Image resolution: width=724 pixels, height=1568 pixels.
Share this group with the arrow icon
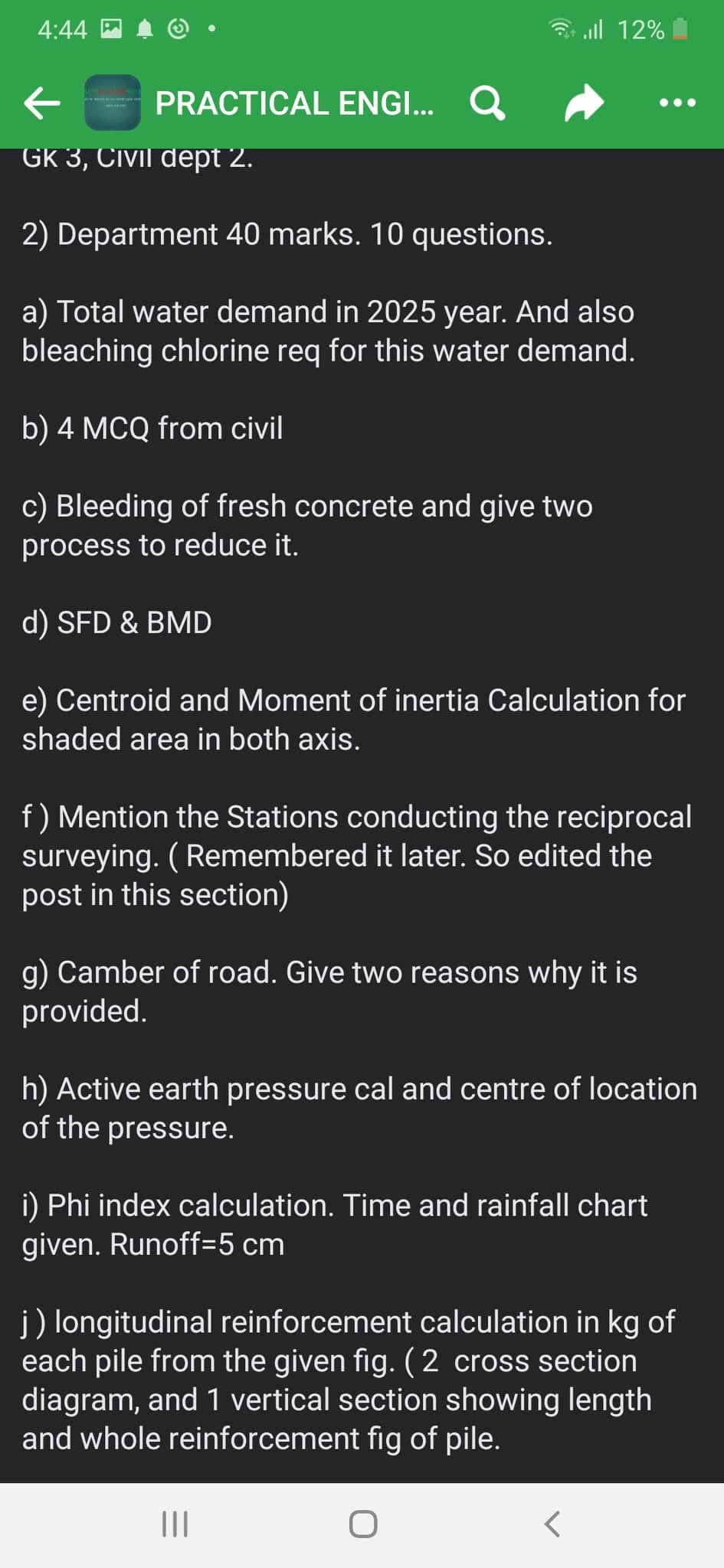pyautogui.click(x=584, y=103)
